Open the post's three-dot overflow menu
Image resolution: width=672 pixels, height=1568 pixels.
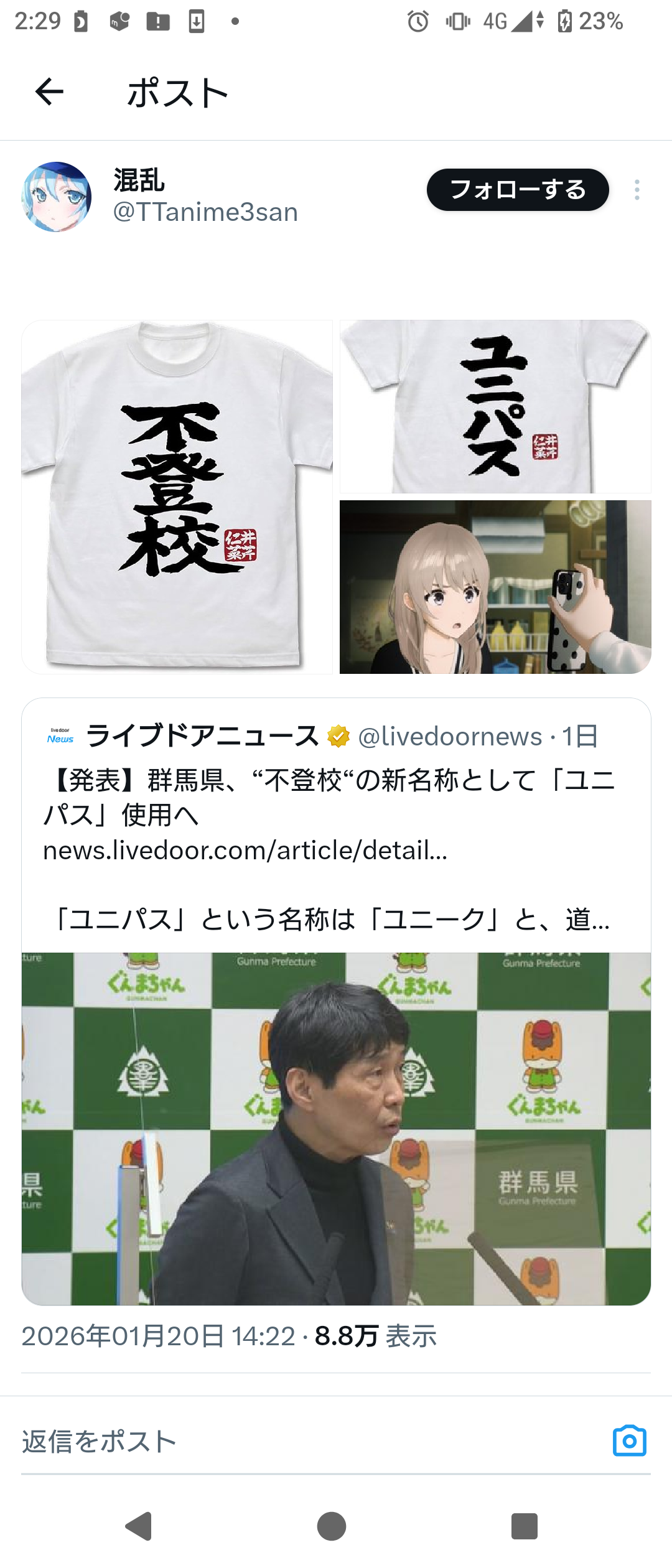tap(637, 190)
